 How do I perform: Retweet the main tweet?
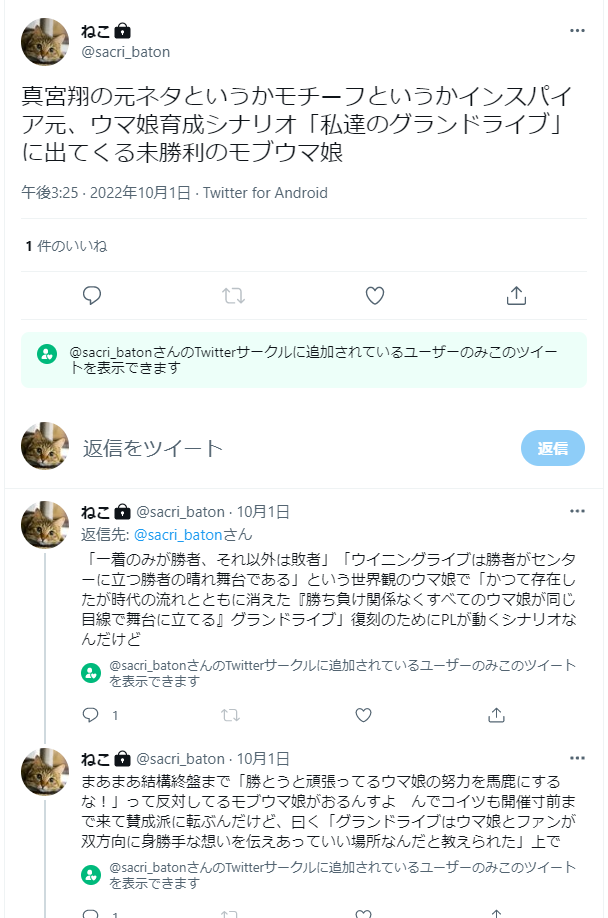pyautogui.click(x=233, y=295)
